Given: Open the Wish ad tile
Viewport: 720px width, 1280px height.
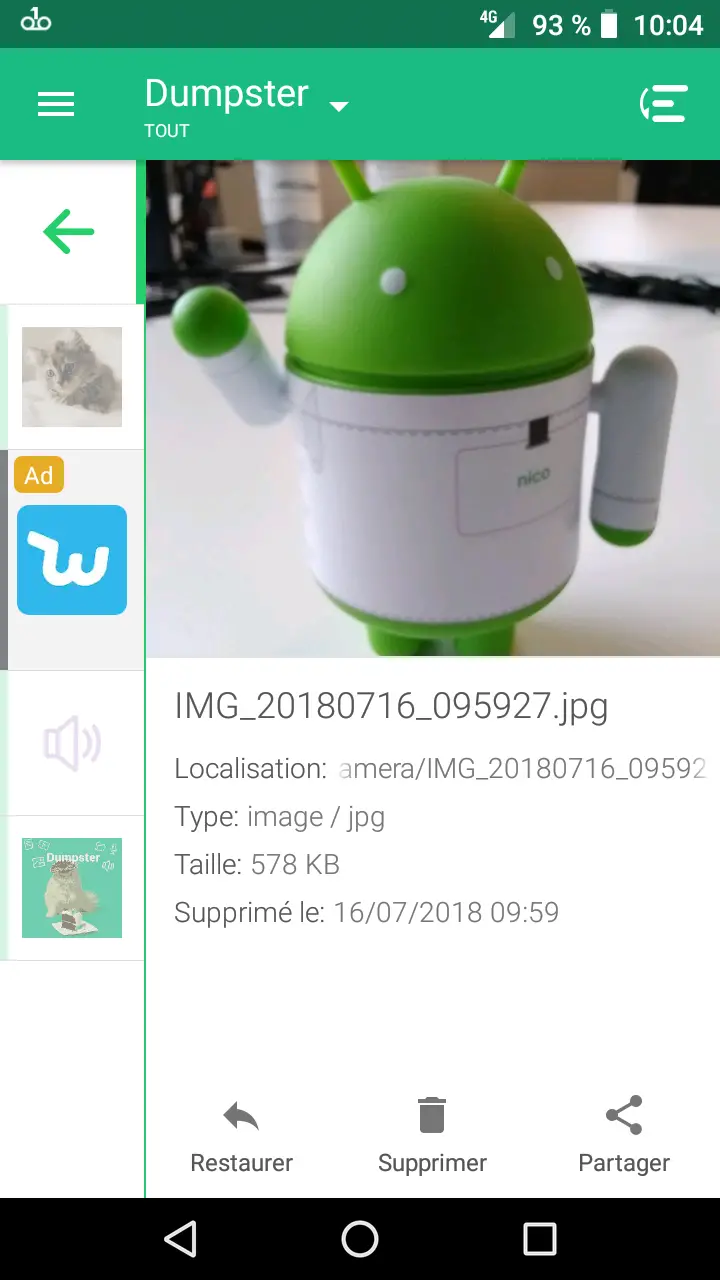Looking at the screenshot, I should 72,560.
